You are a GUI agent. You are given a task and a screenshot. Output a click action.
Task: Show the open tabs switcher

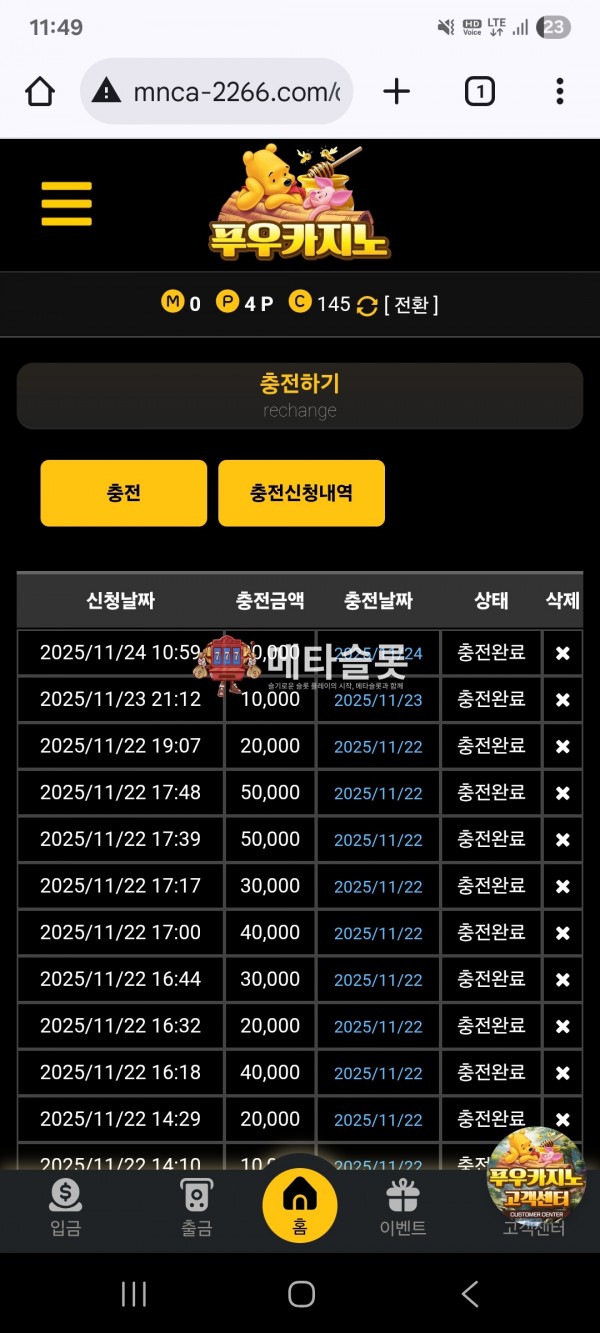click(479, 92)
